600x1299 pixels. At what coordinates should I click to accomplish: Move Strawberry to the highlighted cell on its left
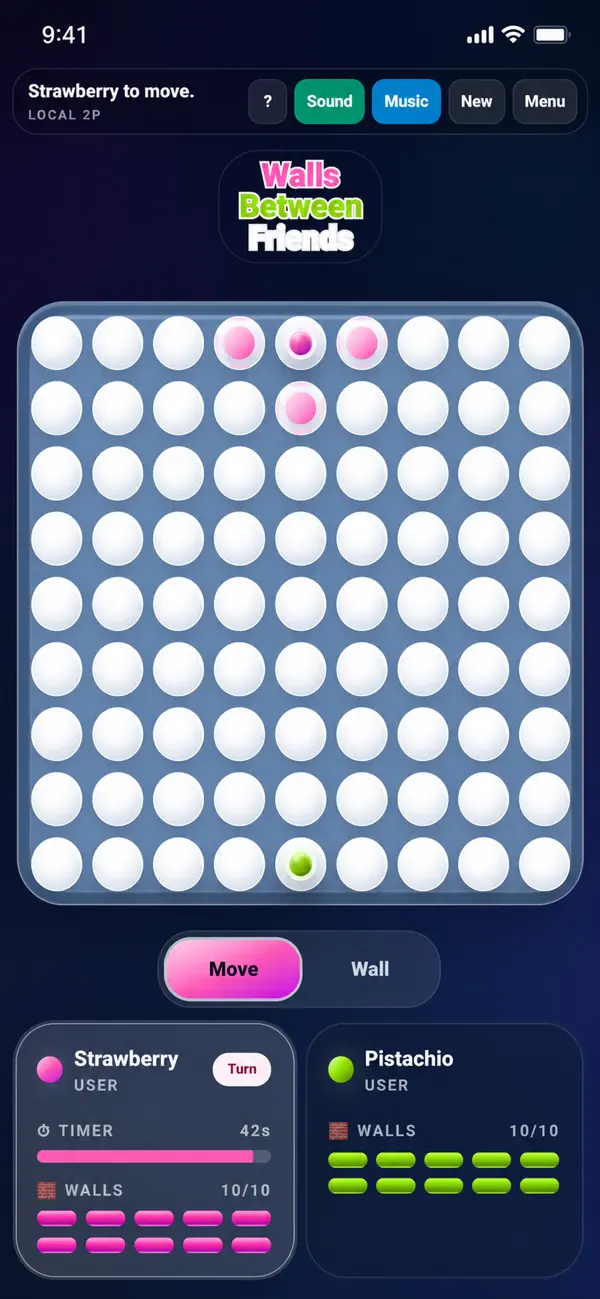tap(240, 343)
